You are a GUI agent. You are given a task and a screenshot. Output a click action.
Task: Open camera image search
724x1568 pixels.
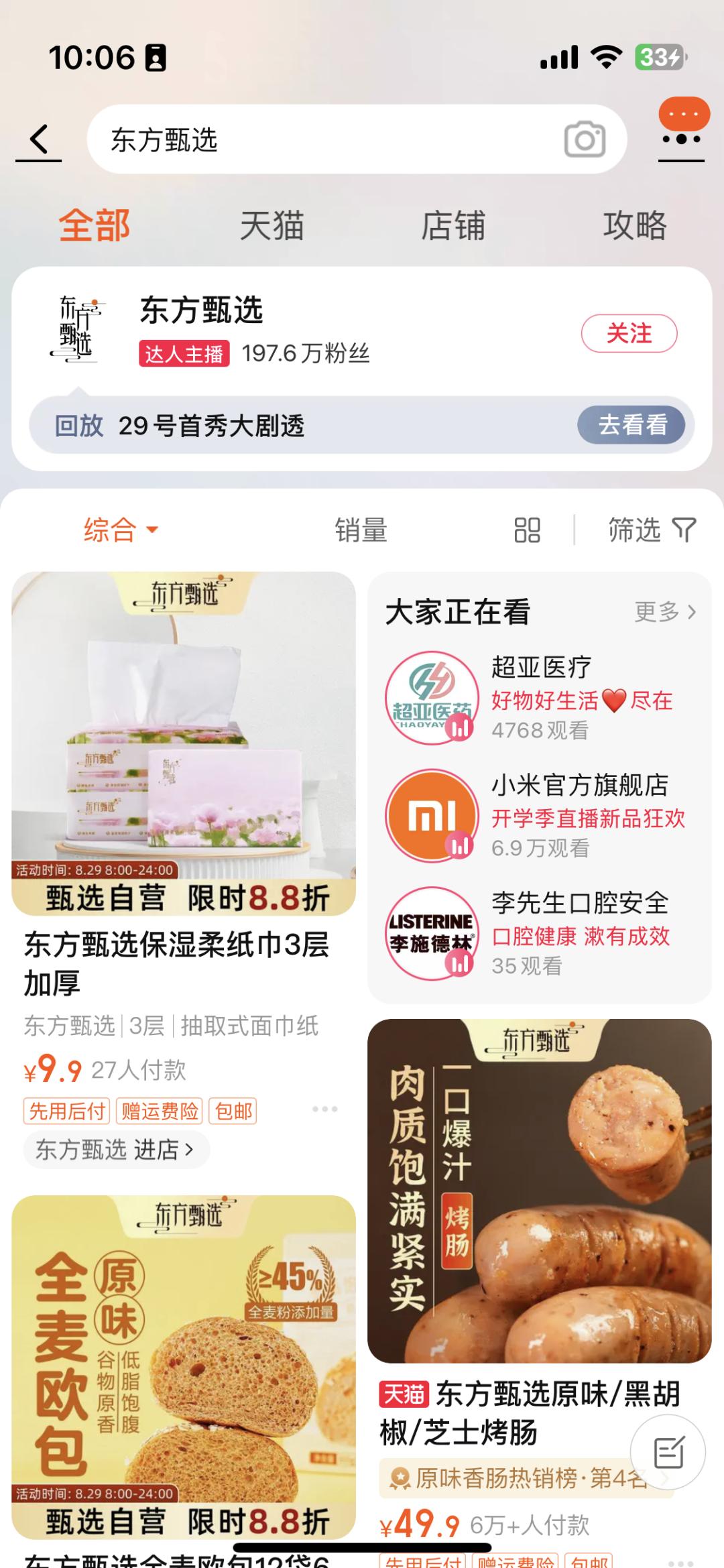[x=585, y=139]
